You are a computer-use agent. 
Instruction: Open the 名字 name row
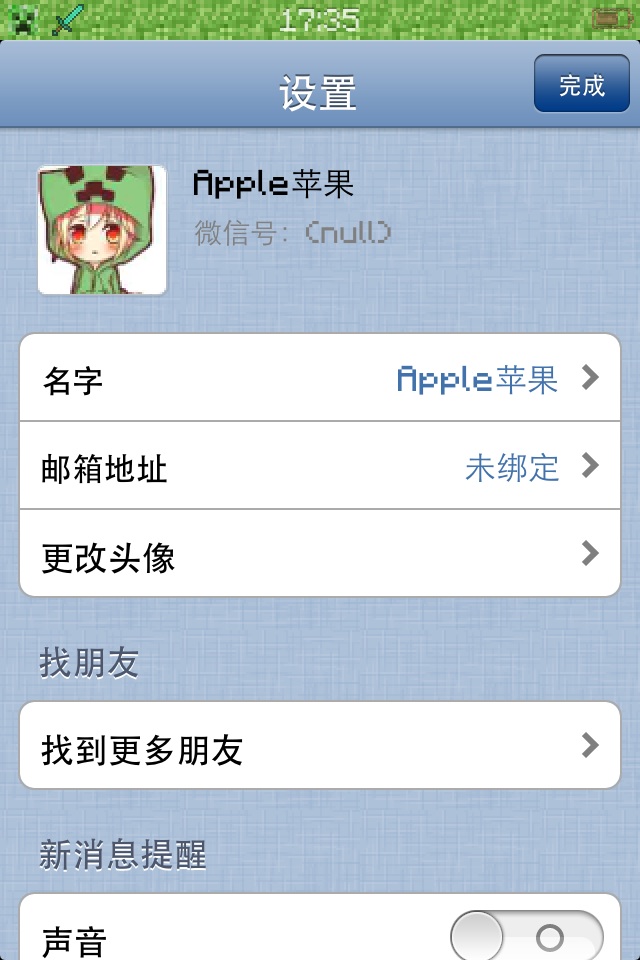point(320,379)
